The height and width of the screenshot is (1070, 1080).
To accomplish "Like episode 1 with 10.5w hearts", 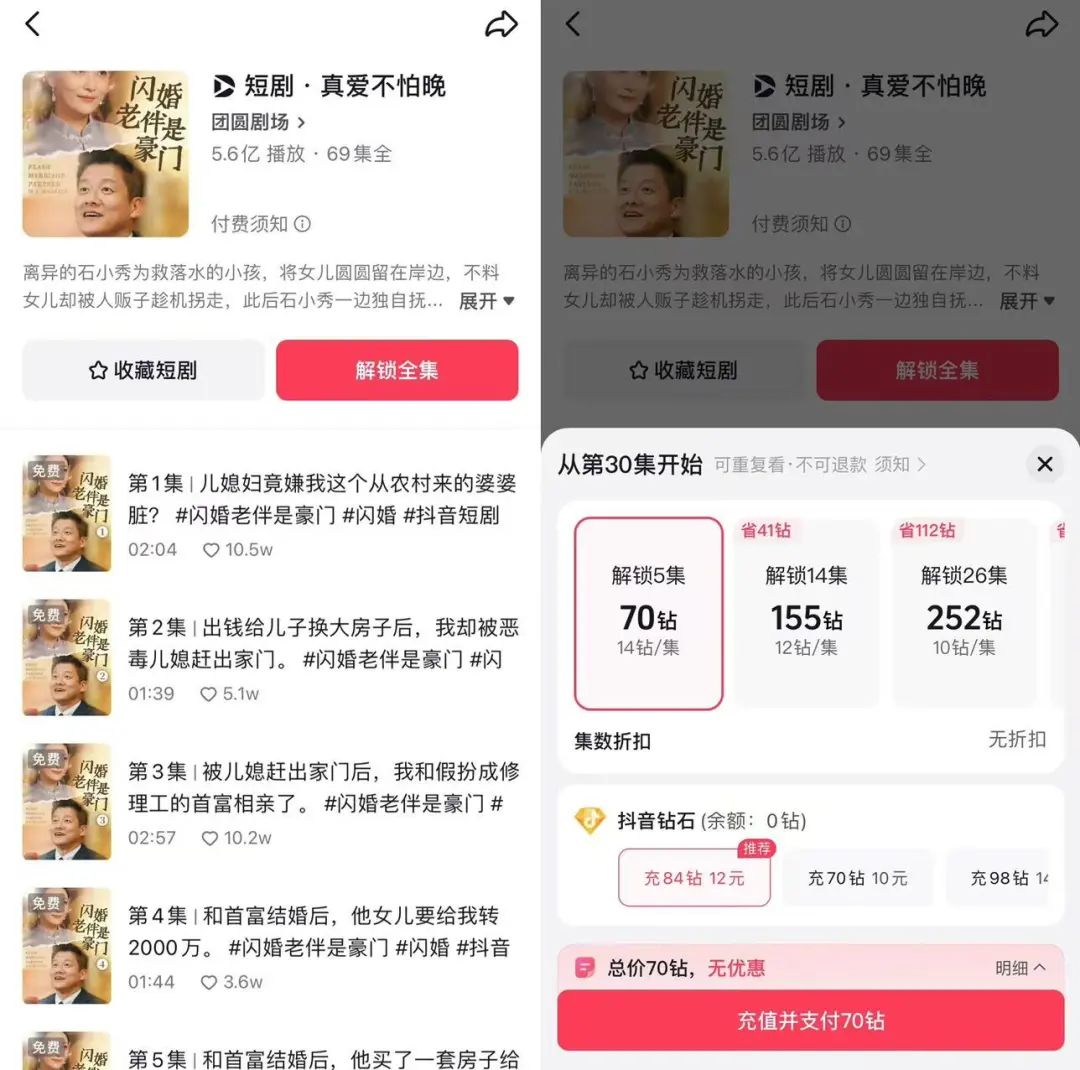I will tap(211, 550).
